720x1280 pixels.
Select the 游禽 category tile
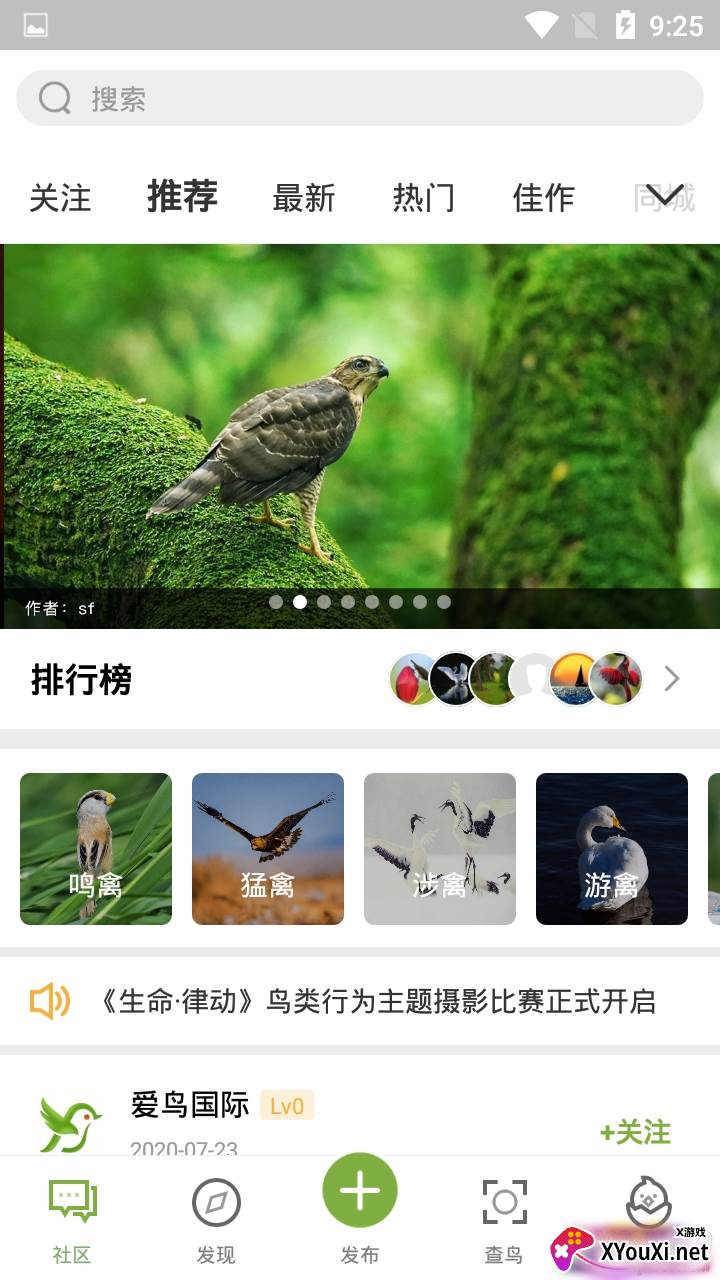point(612,848)
